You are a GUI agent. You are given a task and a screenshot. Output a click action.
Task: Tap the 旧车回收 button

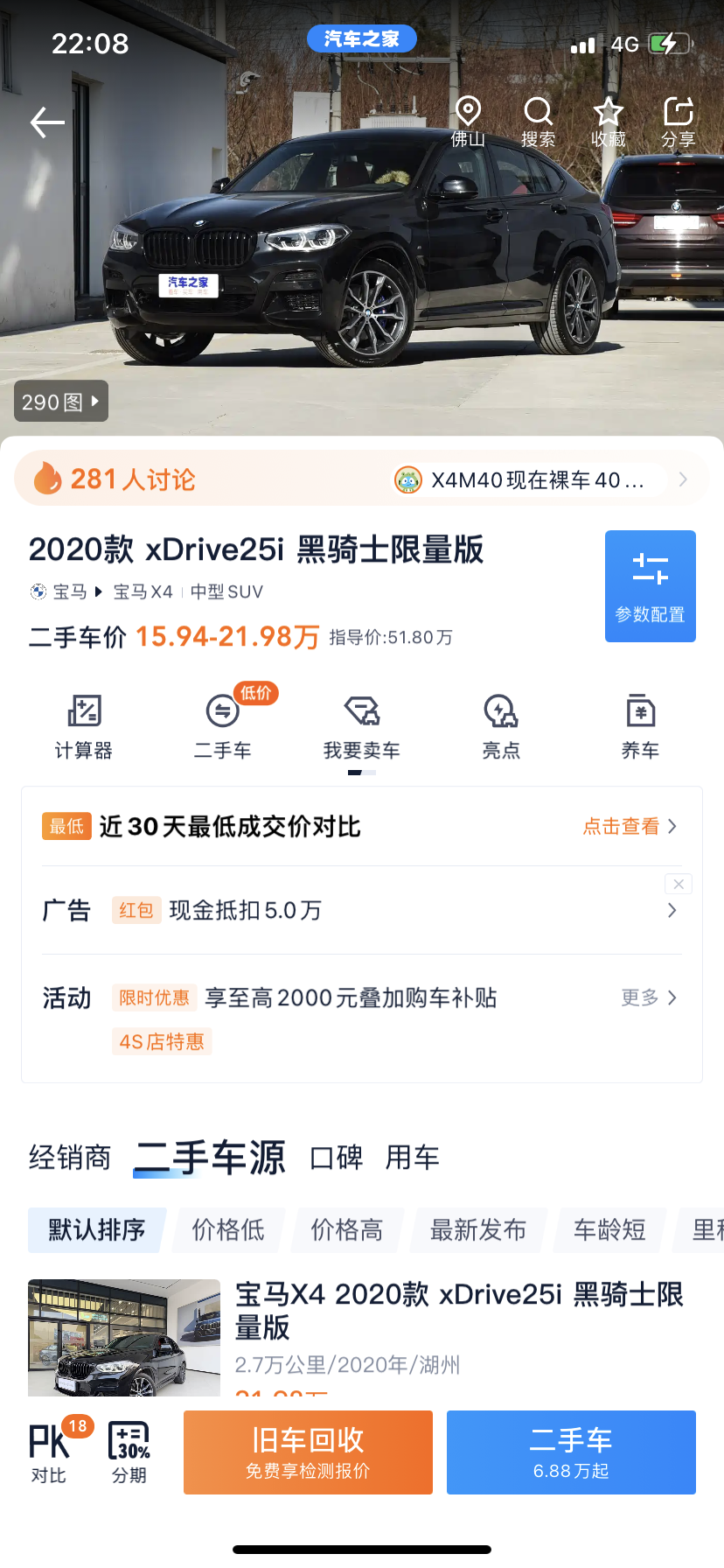pyautogui.click(x=308, y=1452)
